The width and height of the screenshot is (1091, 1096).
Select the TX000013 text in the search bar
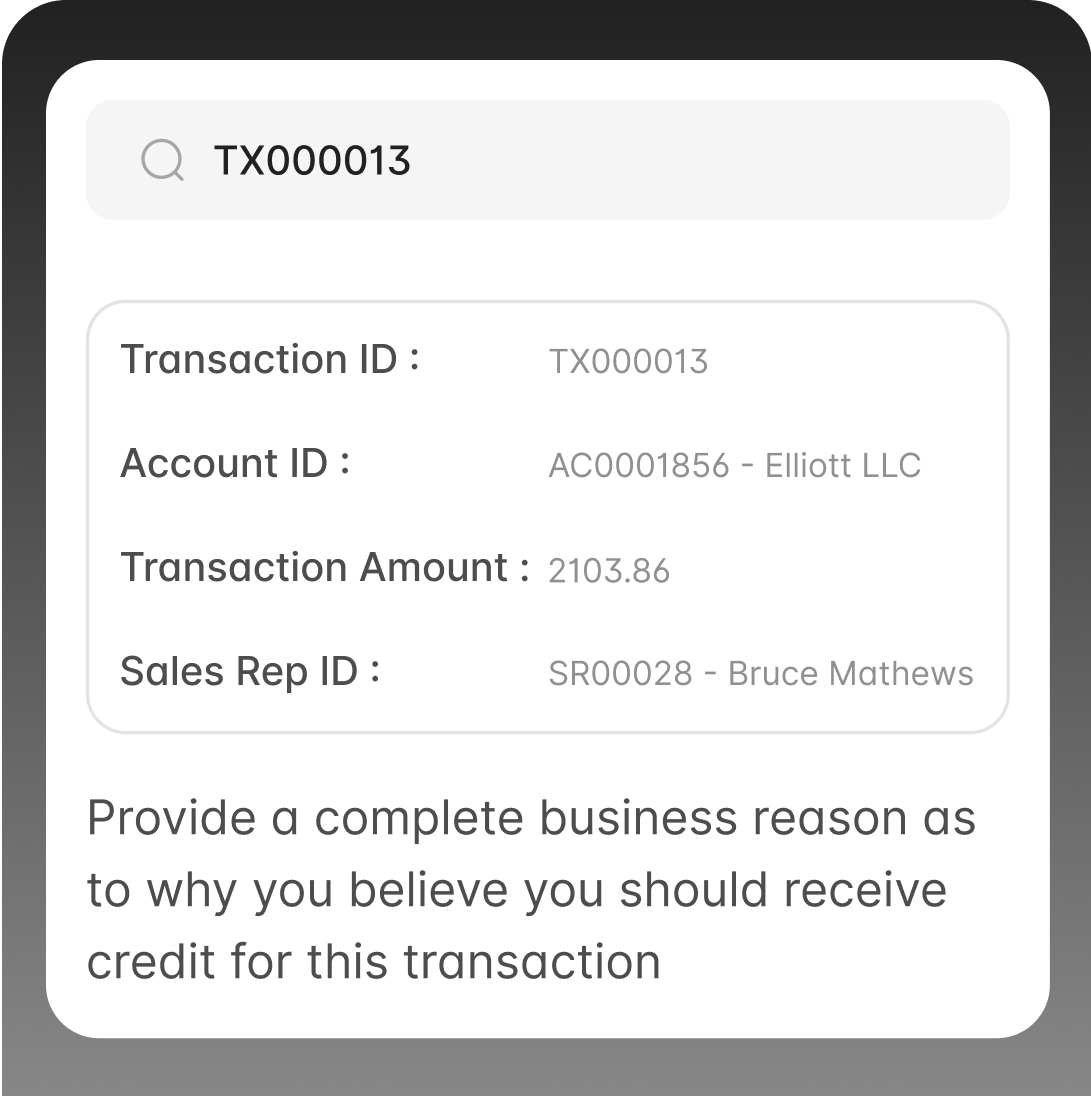tap(313, 160)
